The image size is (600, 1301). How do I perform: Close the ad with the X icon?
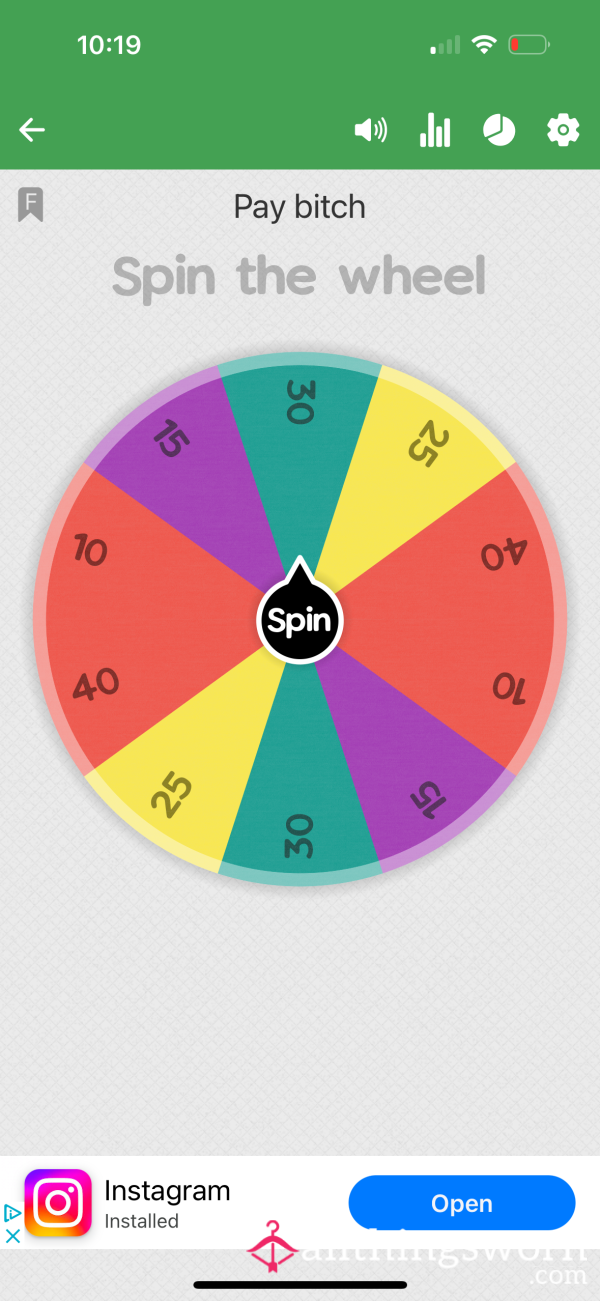click(x=13, y=1236)
